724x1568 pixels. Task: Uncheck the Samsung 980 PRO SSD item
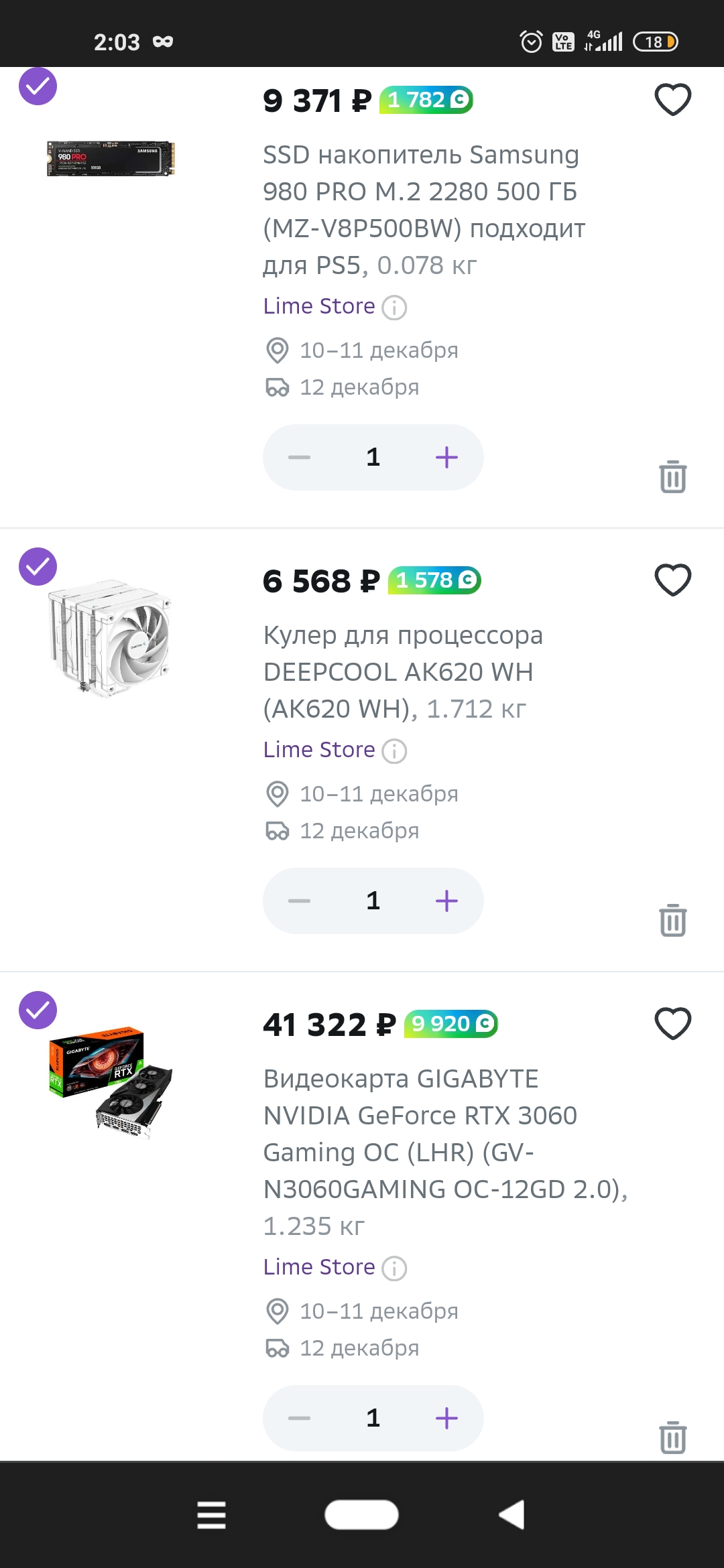pyautogui.click(x=38, y=86)
